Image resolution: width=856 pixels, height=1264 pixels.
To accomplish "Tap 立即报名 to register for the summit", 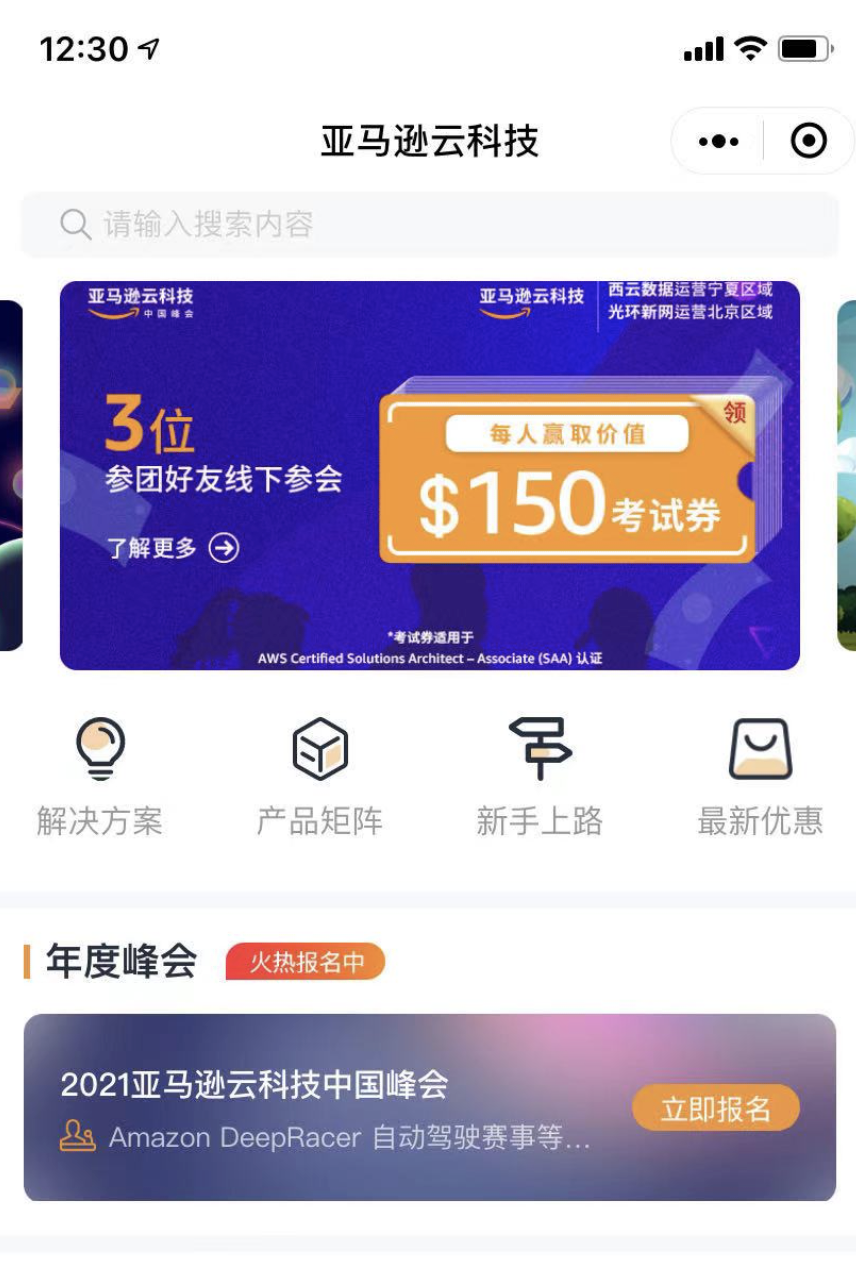I will [x=716, y=1108].
